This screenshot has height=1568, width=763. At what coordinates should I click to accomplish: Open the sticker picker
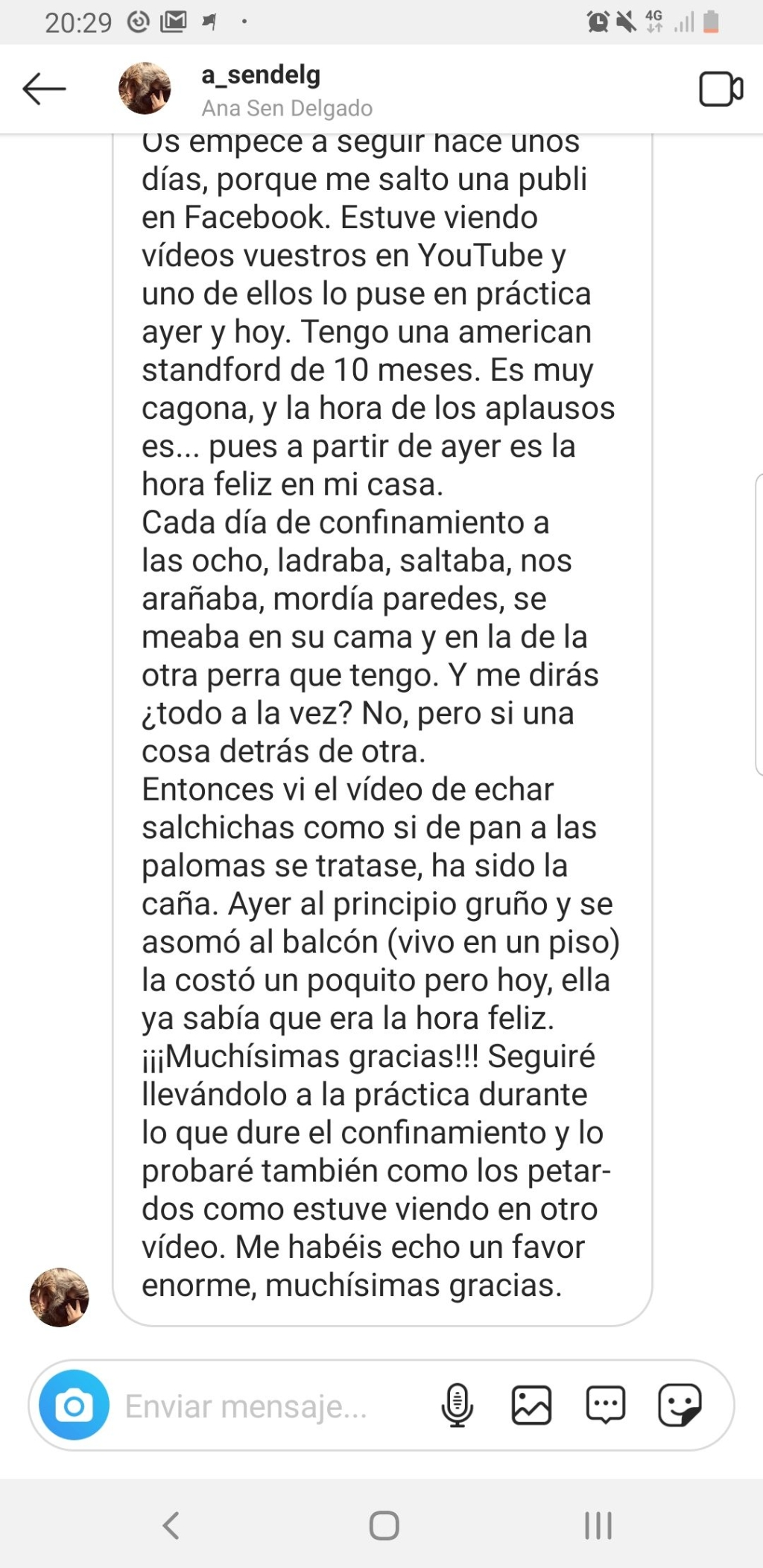coord(680,1406)
